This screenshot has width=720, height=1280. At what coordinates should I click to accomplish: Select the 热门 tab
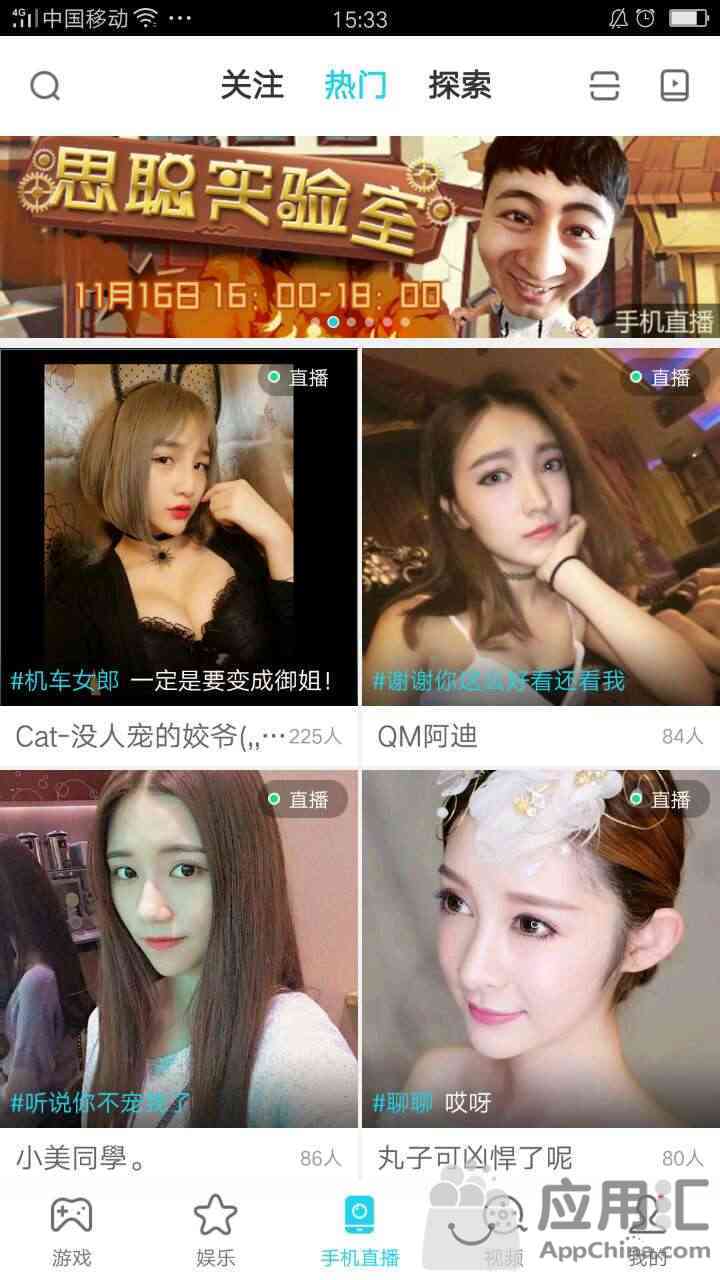click(355, 86)
